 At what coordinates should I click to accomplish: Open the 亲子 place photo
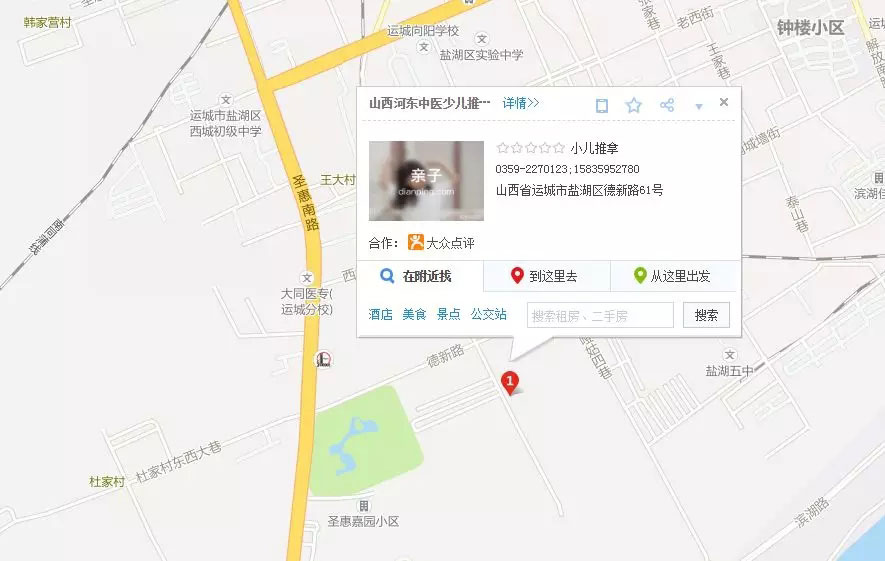click(426, 181)
